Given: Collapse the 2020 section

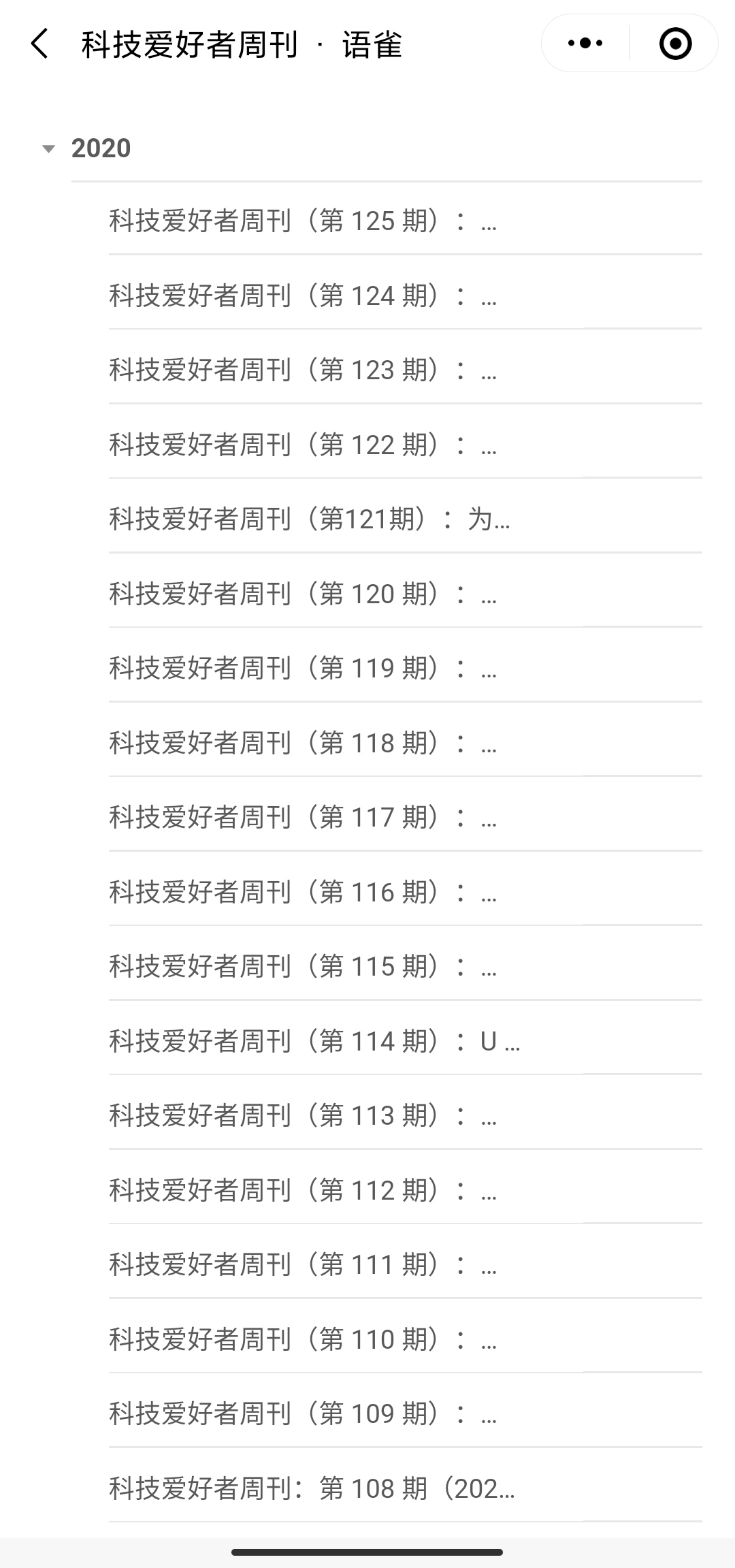Looking at the screenshot, I should point(48,148).
